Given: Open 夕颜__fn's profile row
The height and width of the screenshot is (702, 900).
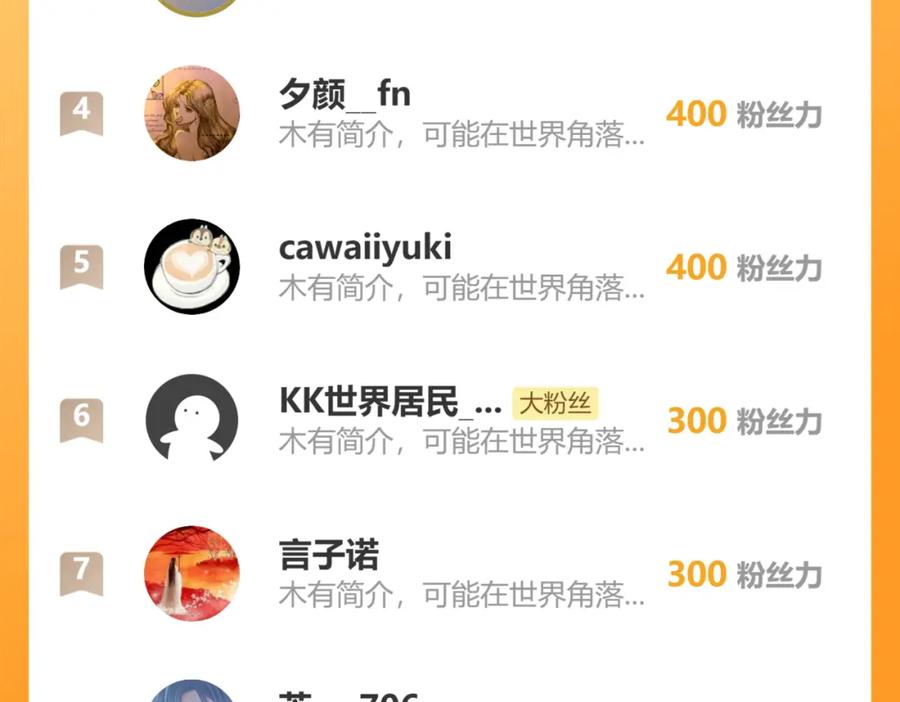Looking at the screenshot, I should (x=449, y=113).
